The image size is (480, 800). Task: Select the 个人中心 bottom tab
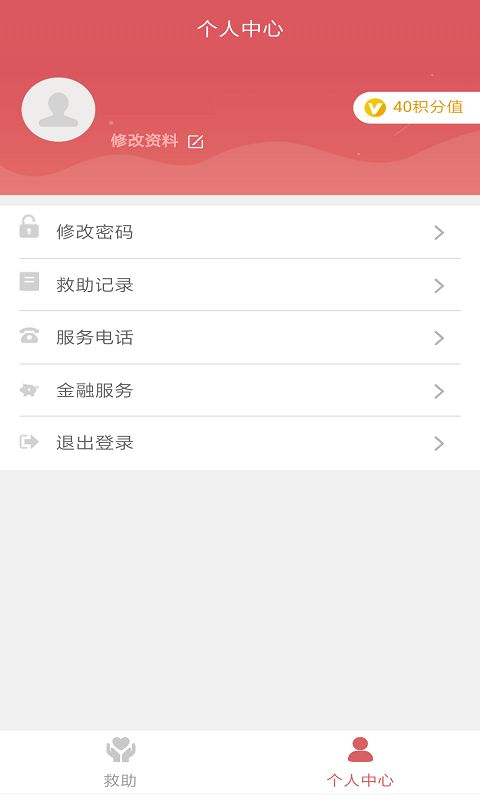[x=360, y=763]
